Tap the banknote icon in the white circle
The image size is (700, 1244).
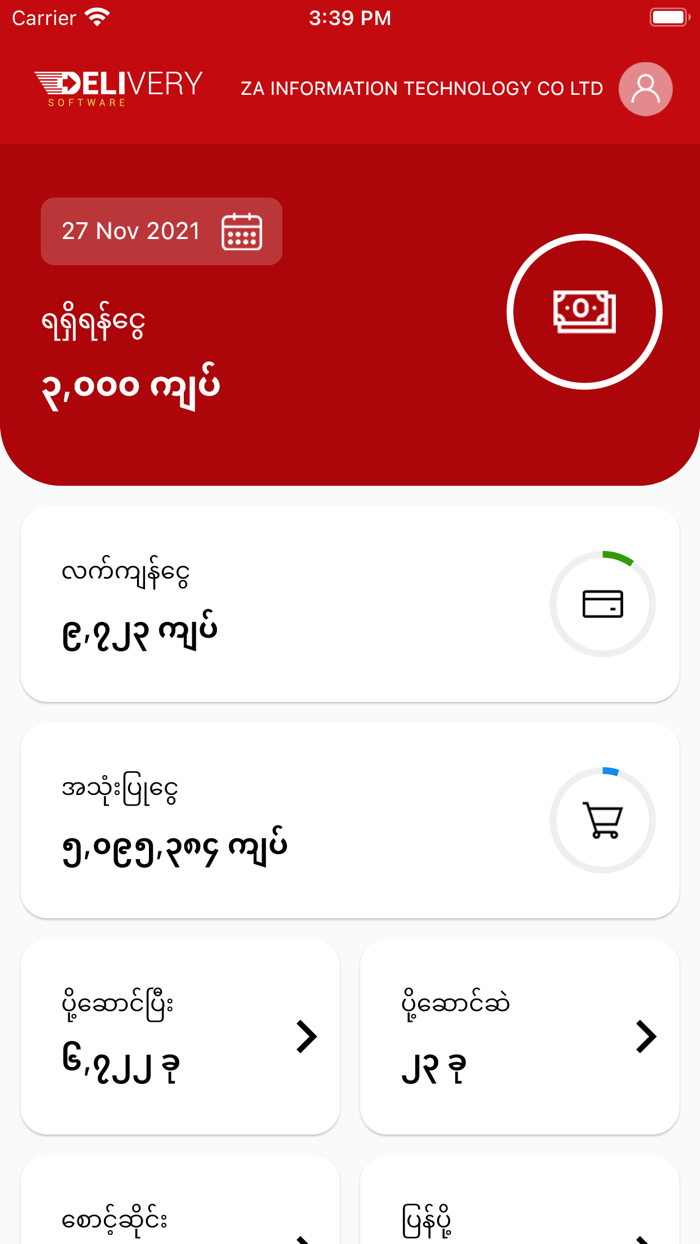584,312
